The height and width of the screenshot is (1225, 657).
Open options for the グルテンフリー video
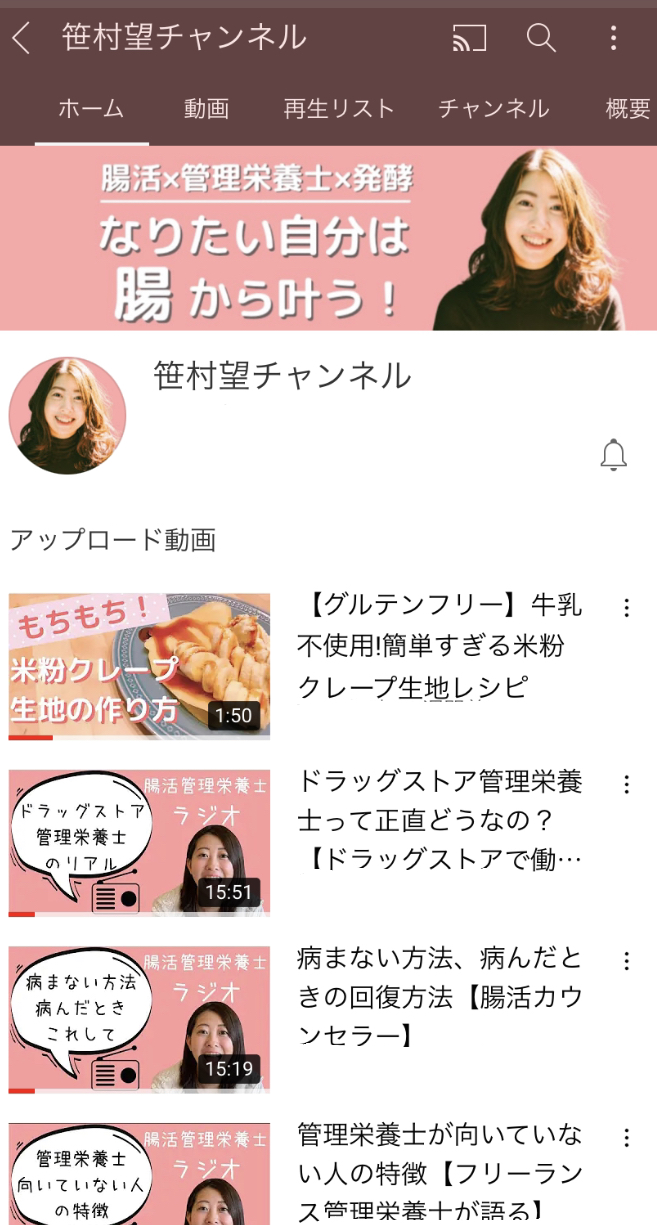[x=626, y=608]
